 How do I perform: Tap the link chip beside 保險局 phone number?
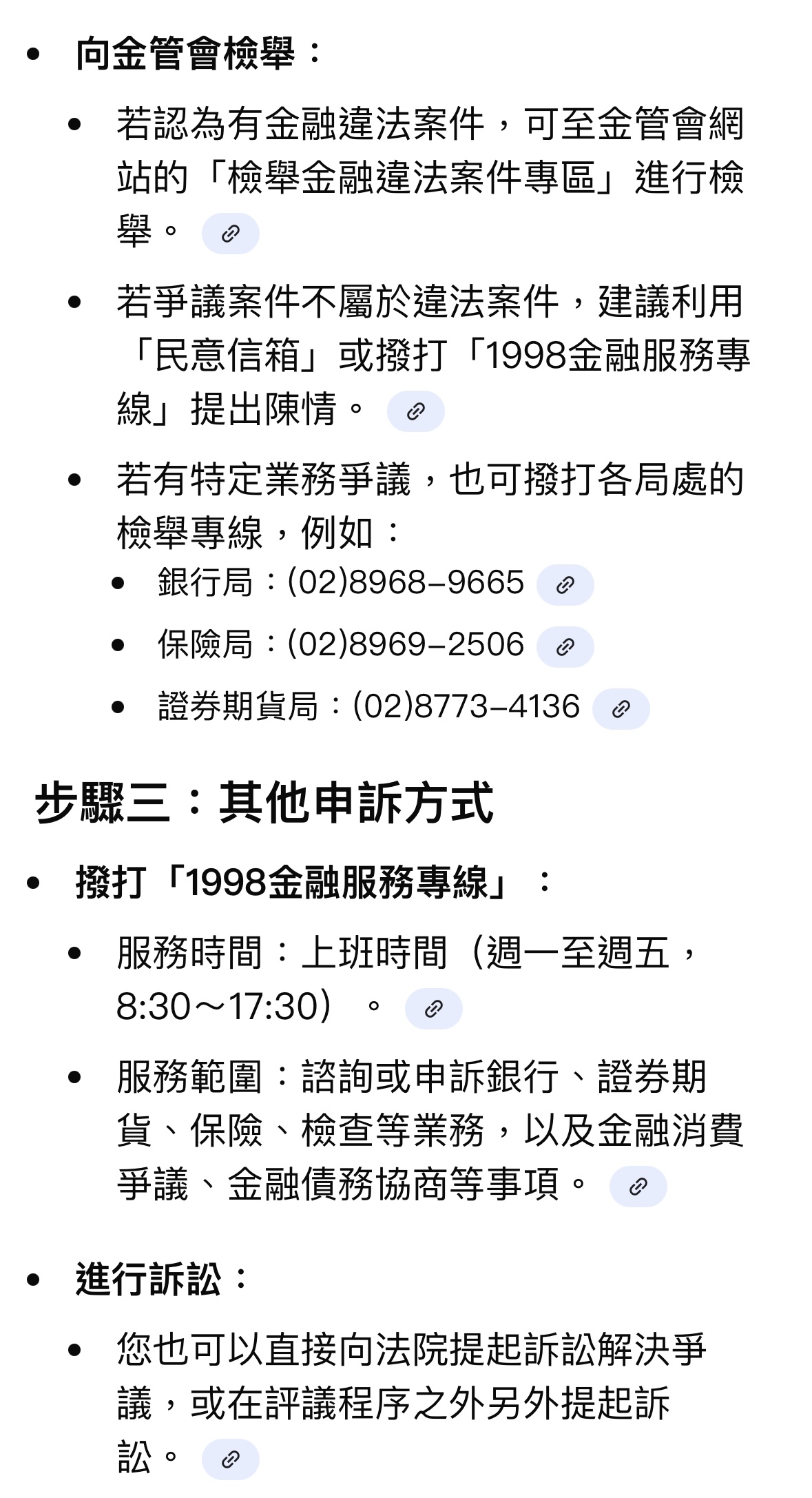(565, 647)
